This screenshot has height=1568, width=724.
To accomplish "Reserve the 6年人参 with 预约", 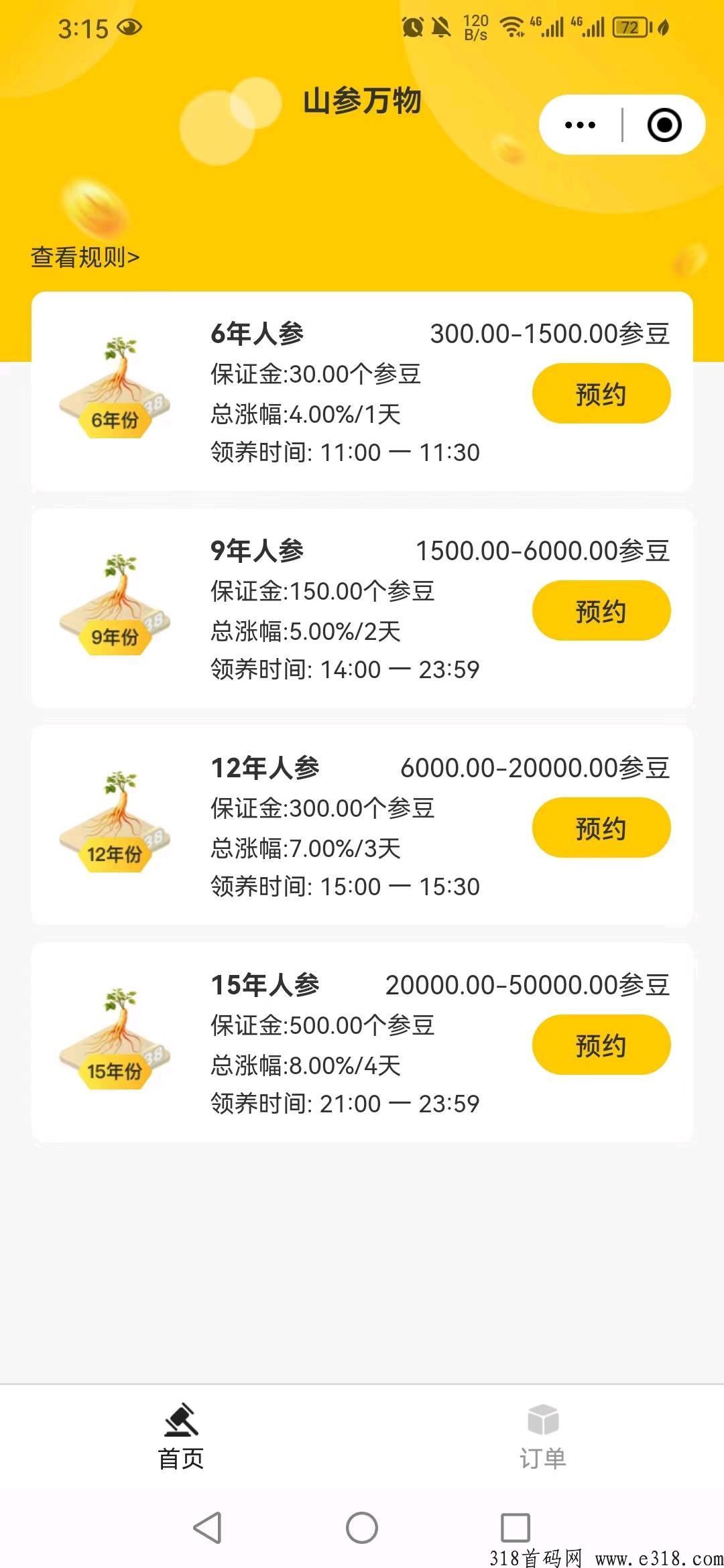I will tap(601, 394).
